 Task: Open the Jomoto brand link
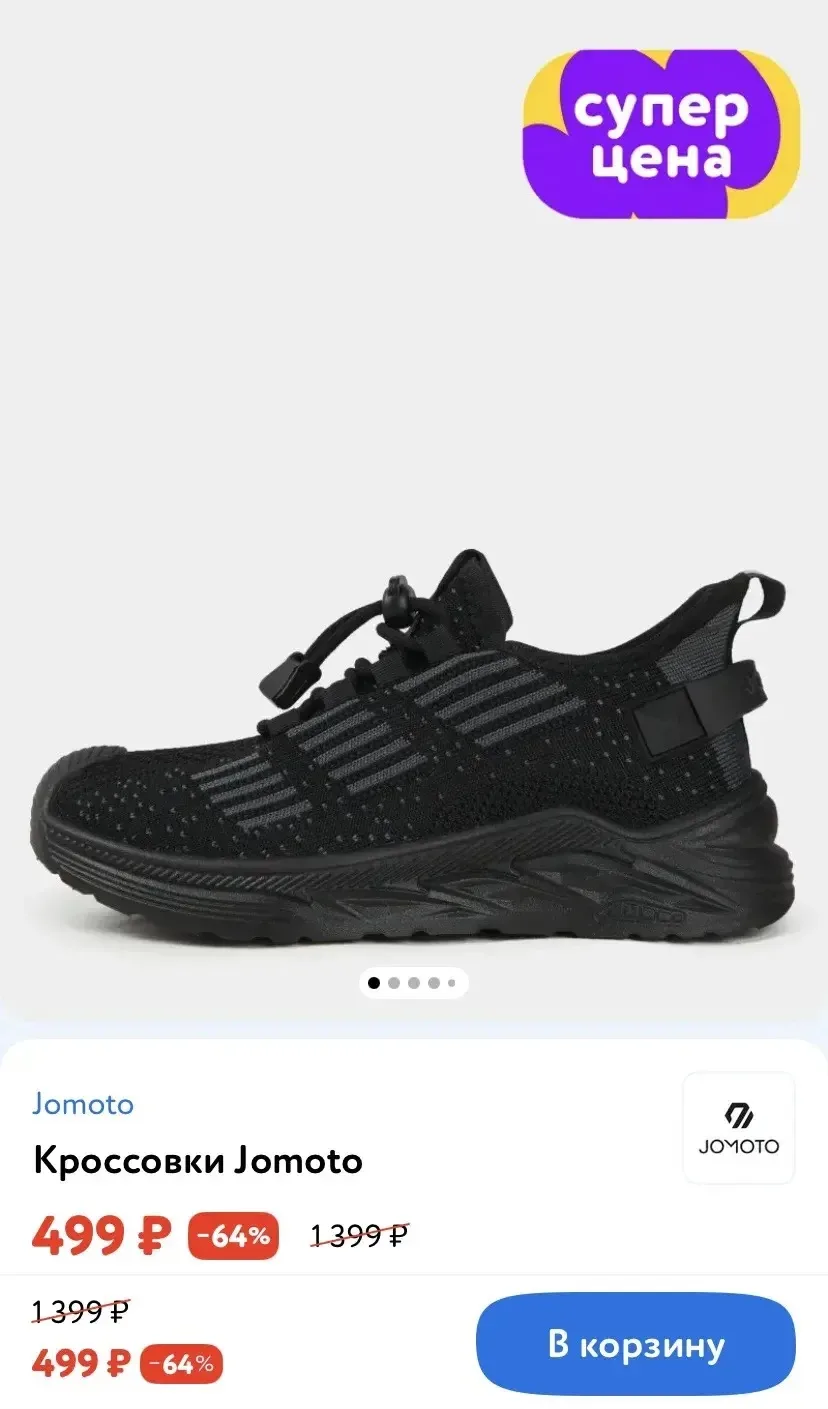point(83,1104)
